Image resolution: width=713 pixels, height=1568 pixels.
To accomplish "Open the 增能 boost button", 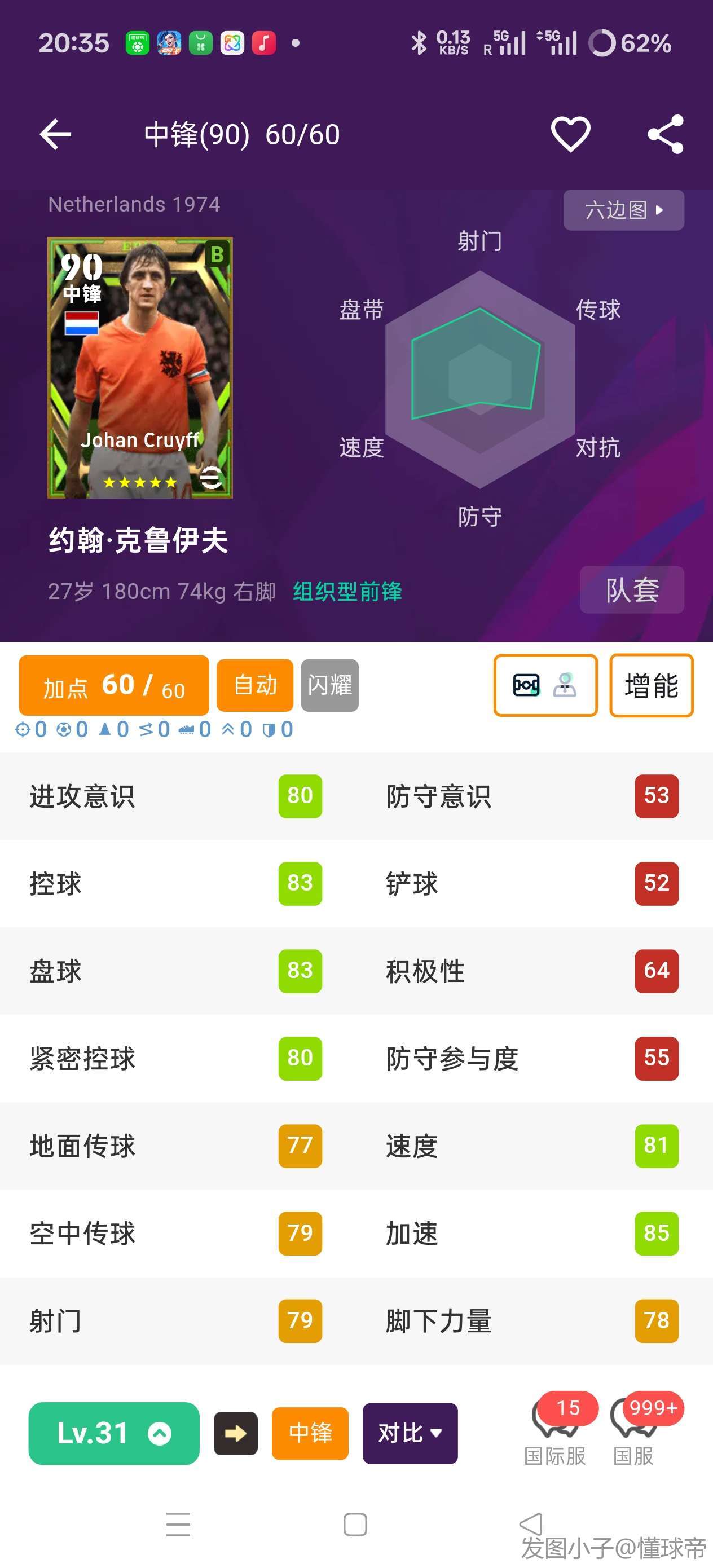I will tap(651, 685).
